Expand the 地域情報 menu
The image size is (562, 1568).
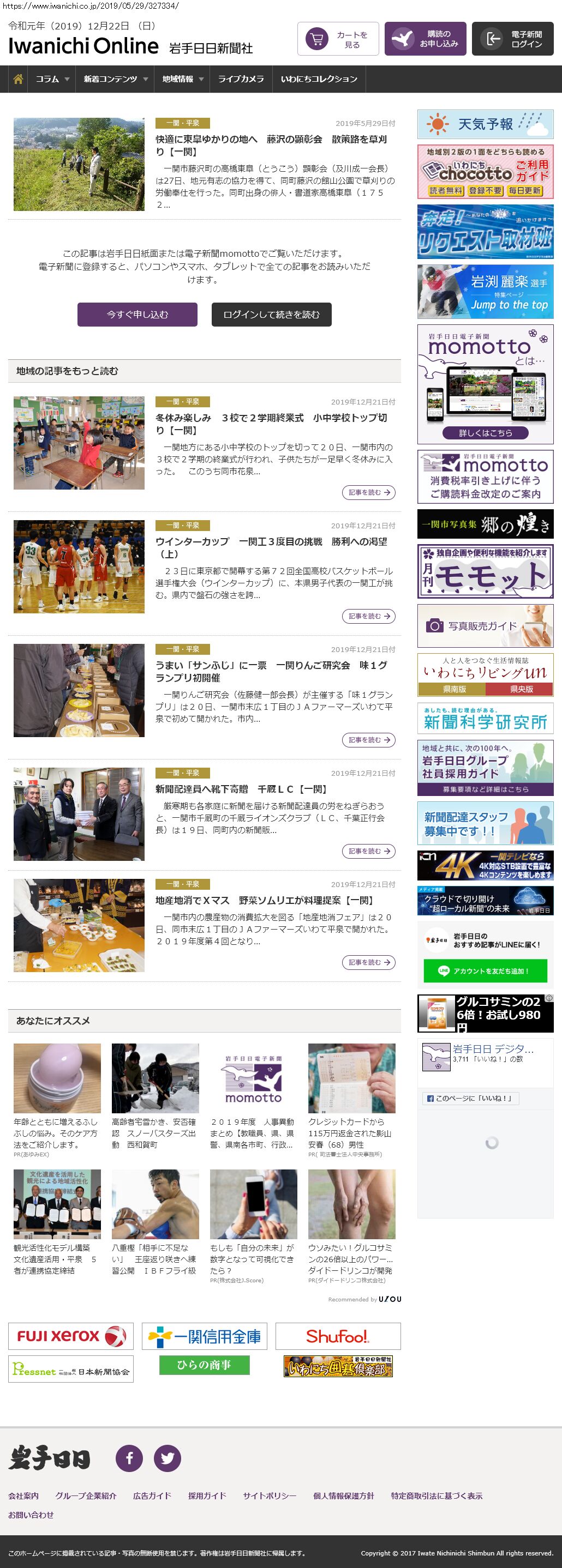pos(182,79)
